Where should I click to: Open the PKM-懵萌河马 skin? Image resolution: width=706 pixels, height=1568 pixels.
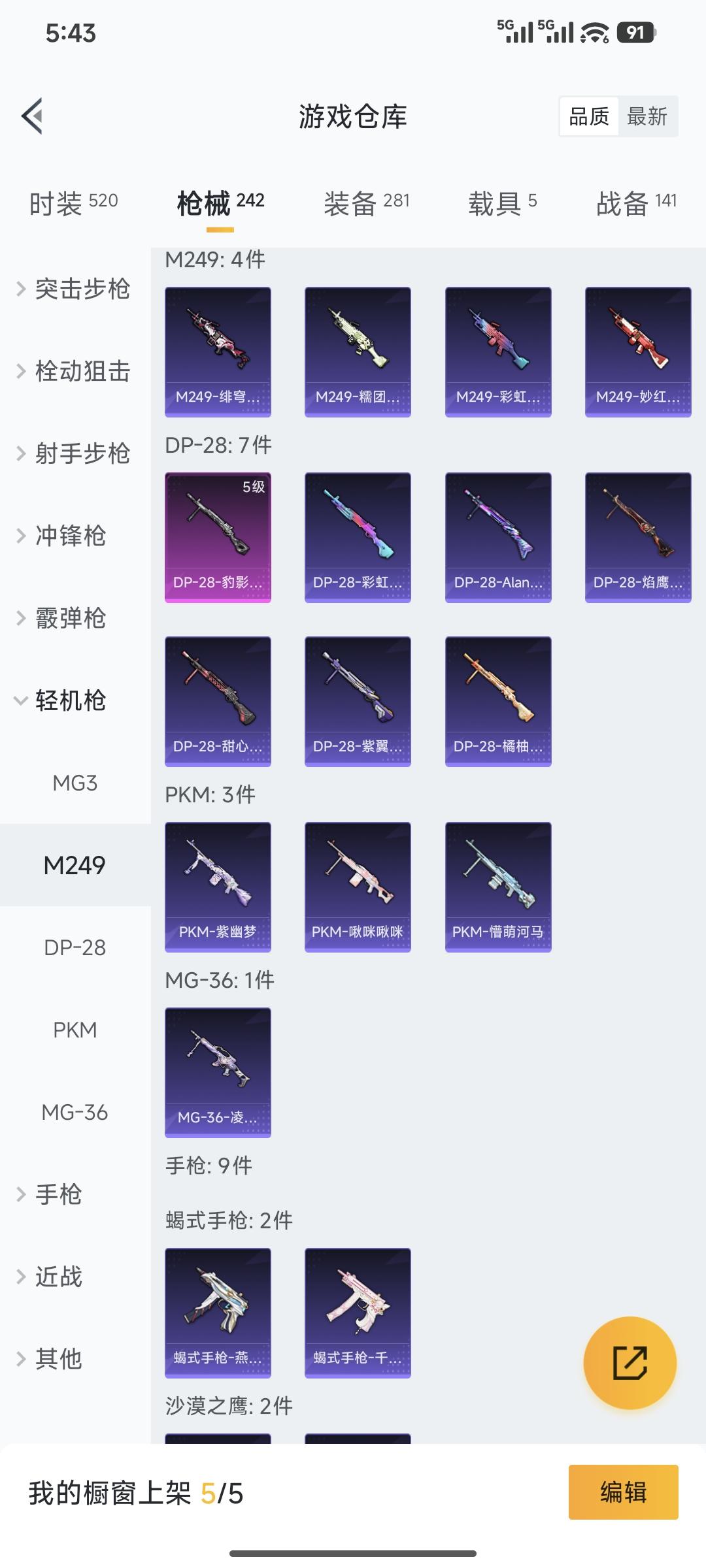click(x=498, y=887)
